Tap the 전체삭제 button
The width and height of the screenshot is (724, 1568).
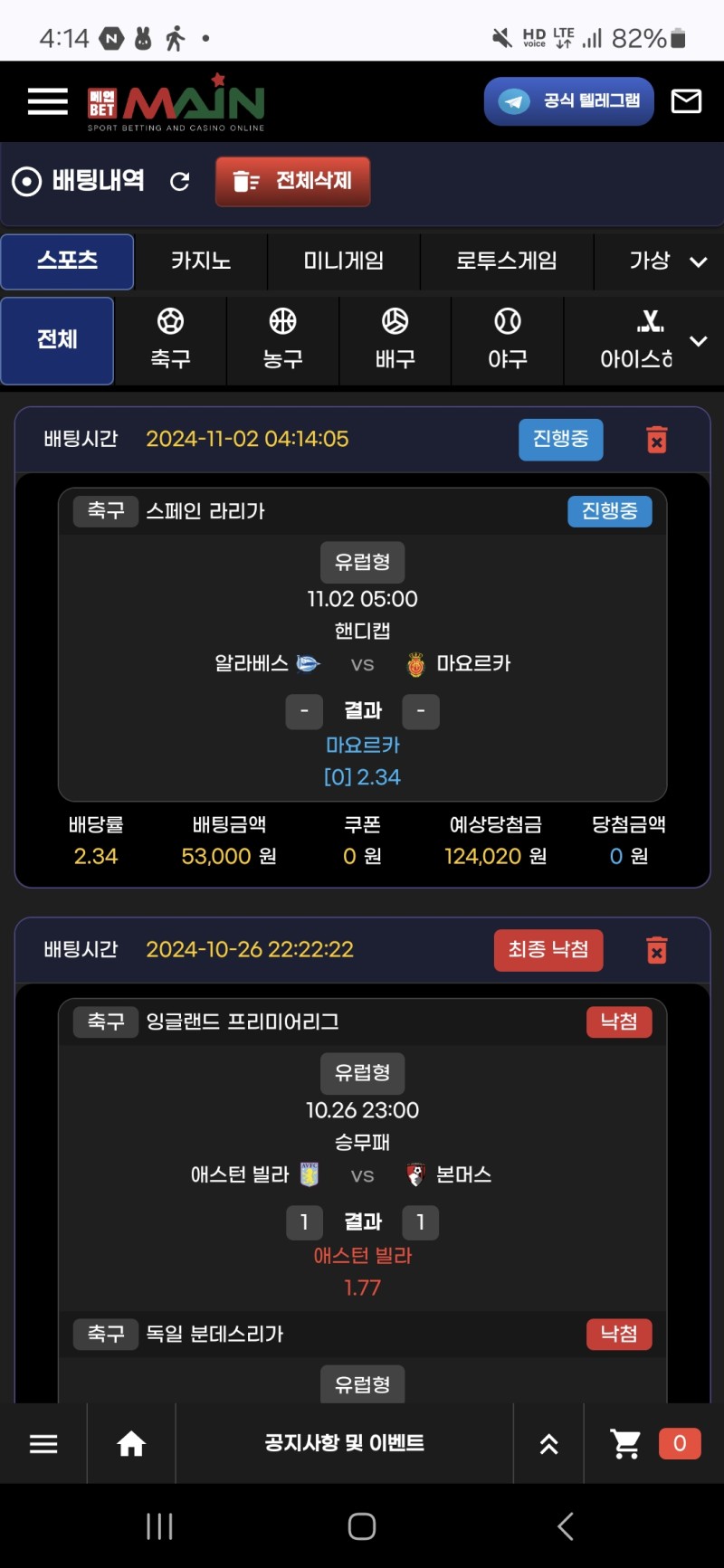point(292,181)
